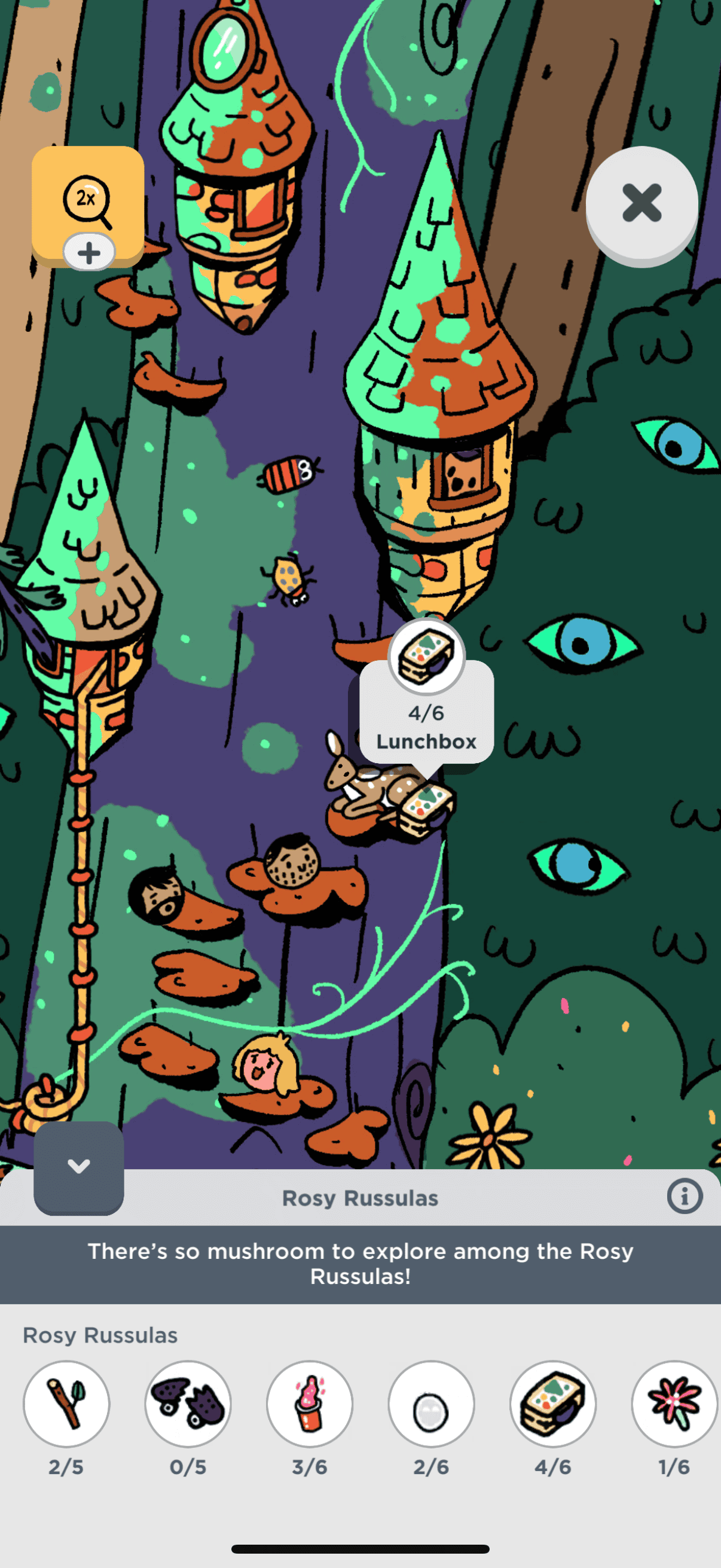Screen dimensions: 721x1568
Task: Select the lunchbox item showing 4/6
Action: 552,1404
